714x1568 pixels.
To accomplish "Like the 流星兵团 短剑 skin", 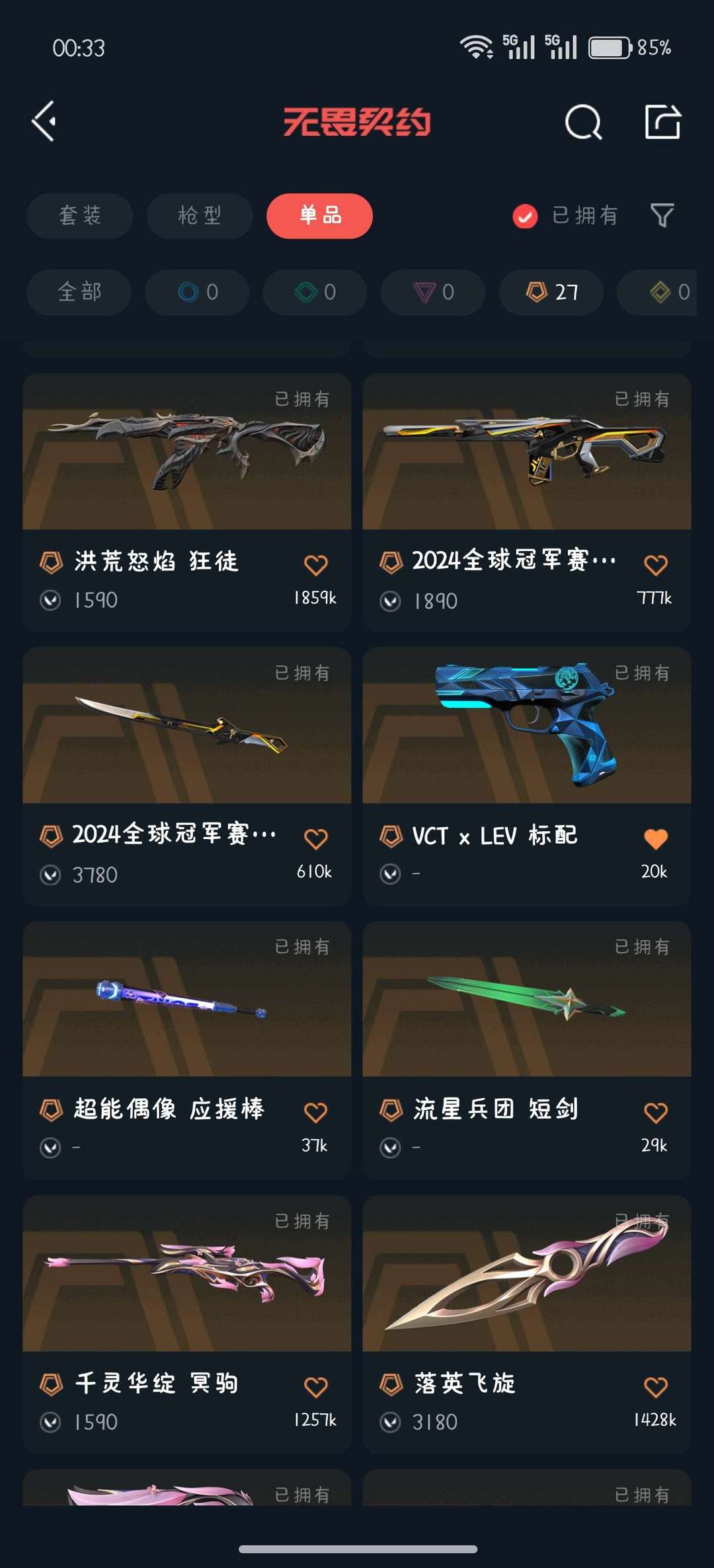I will point(655,1113).
